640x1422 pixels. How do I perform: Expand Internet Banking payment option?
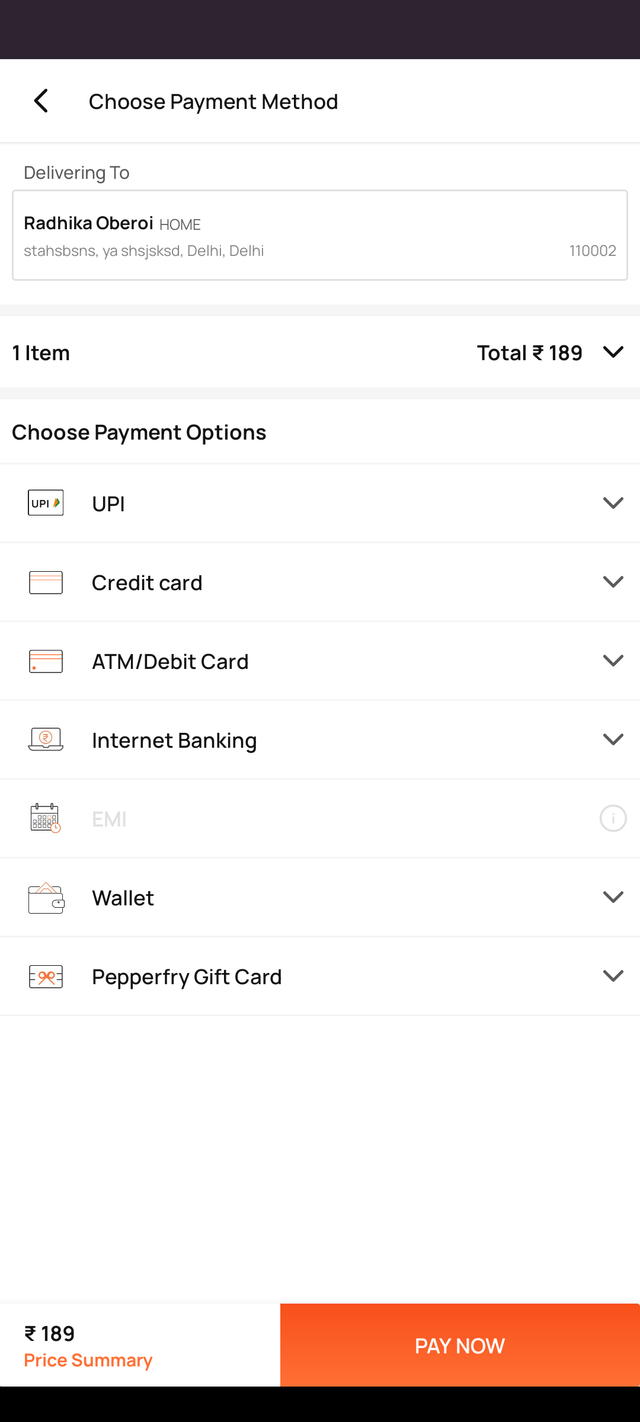[x=613, y=740]
